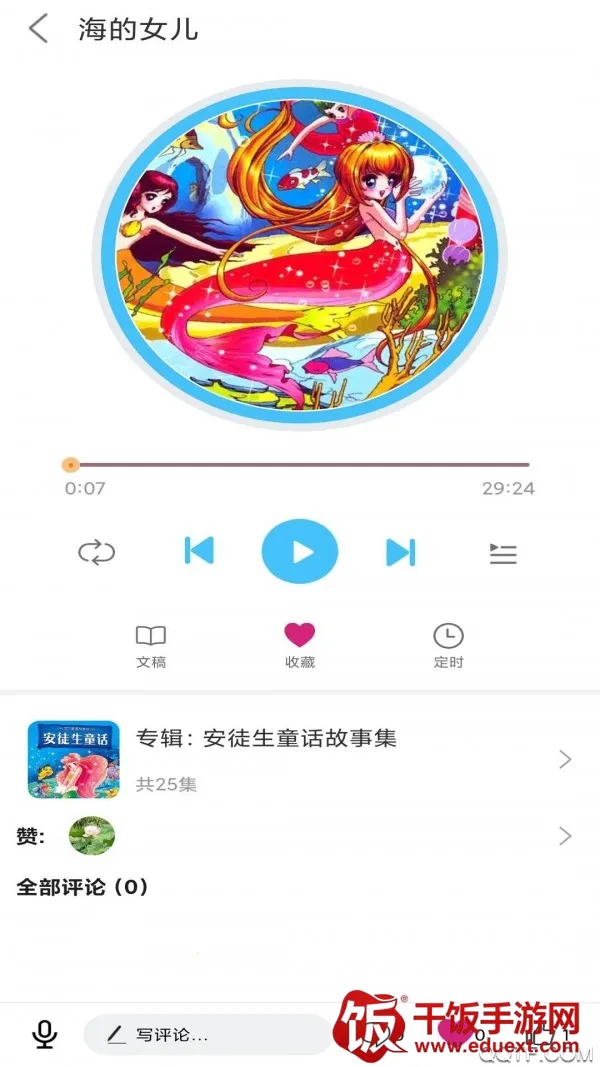Open the playlist queue
600x1067 pixels.
point(503,553)
